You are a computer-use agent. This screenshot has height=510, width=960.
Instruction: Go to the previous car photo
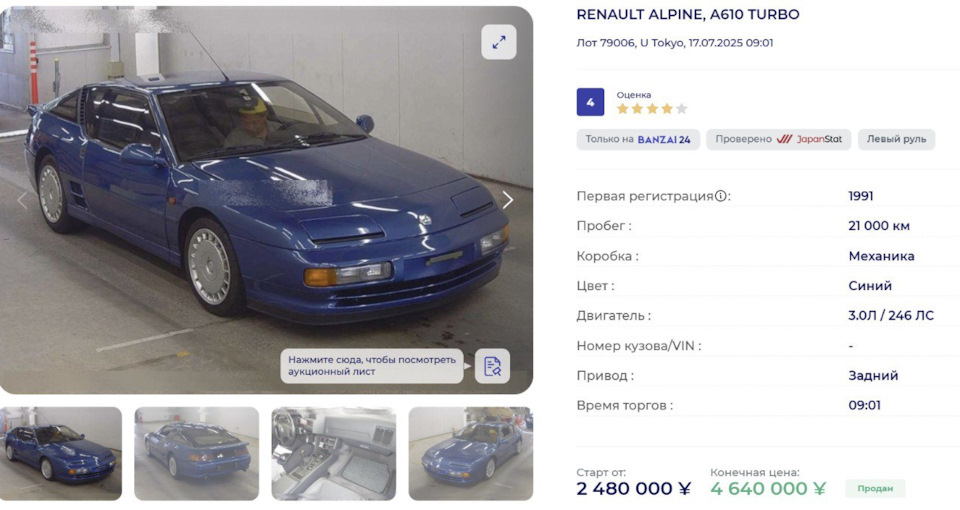(22, 200)
